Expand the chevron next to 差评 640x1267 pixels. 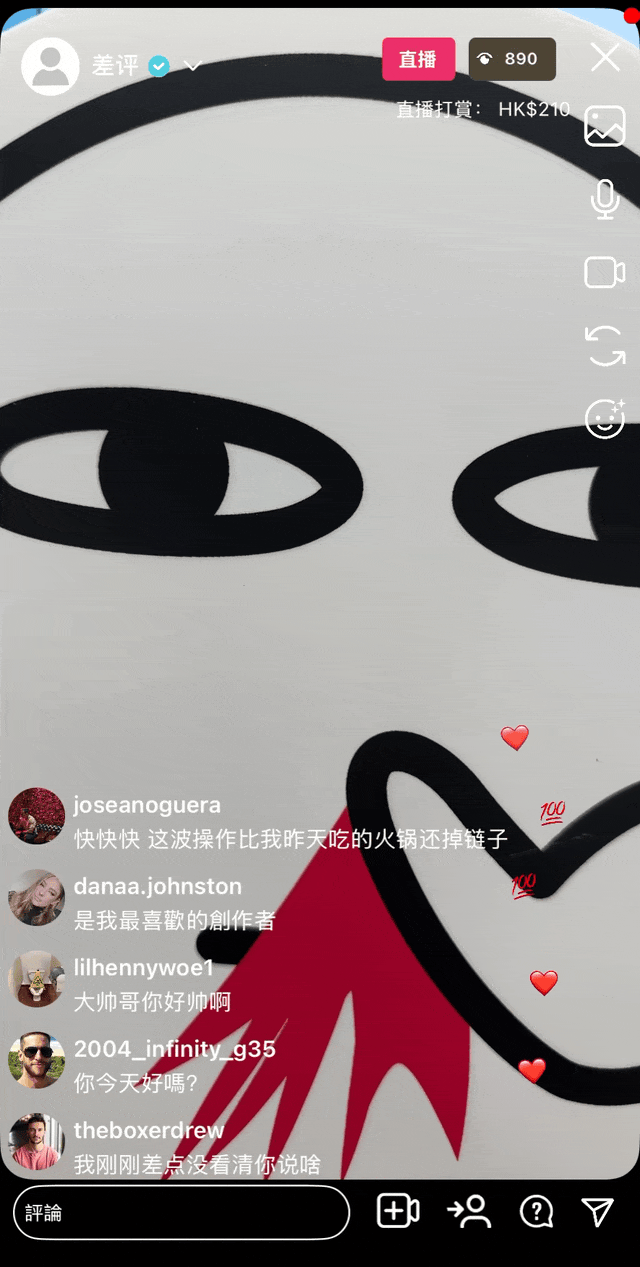pos(193,66)
